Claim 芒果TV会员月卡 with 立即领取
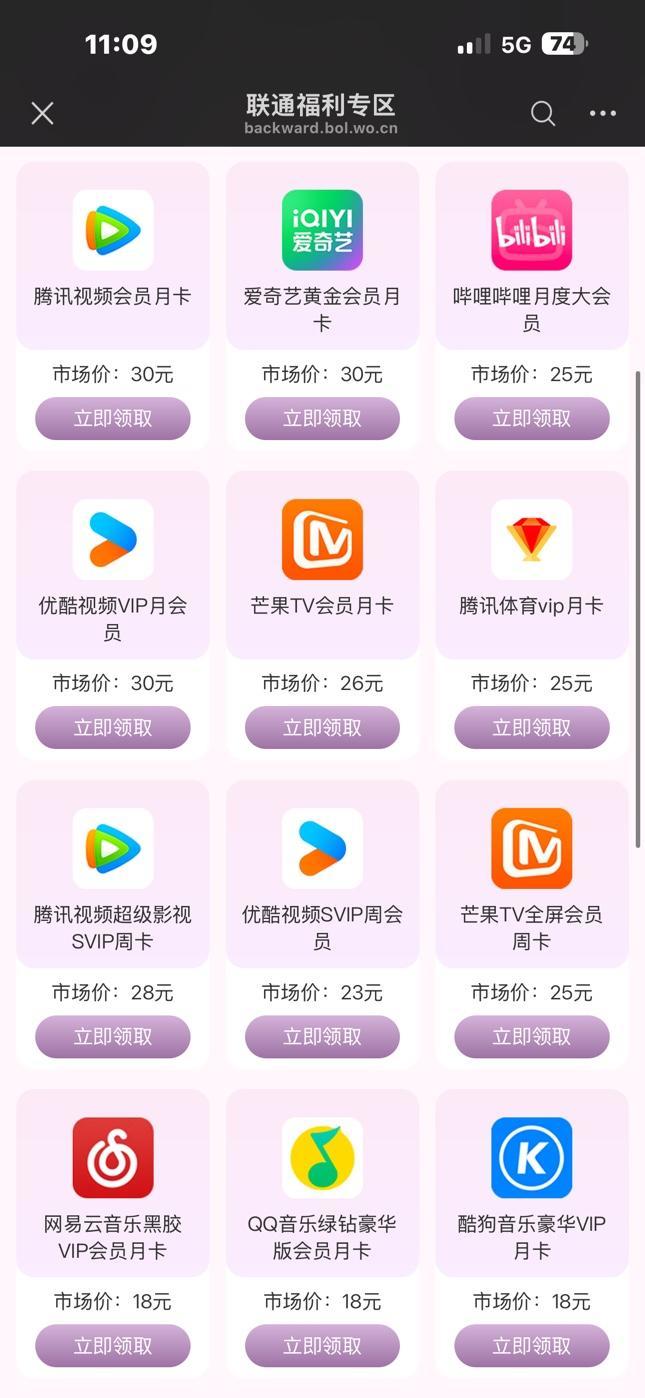This screenshot has height=1398, width=645. point(322,727)
